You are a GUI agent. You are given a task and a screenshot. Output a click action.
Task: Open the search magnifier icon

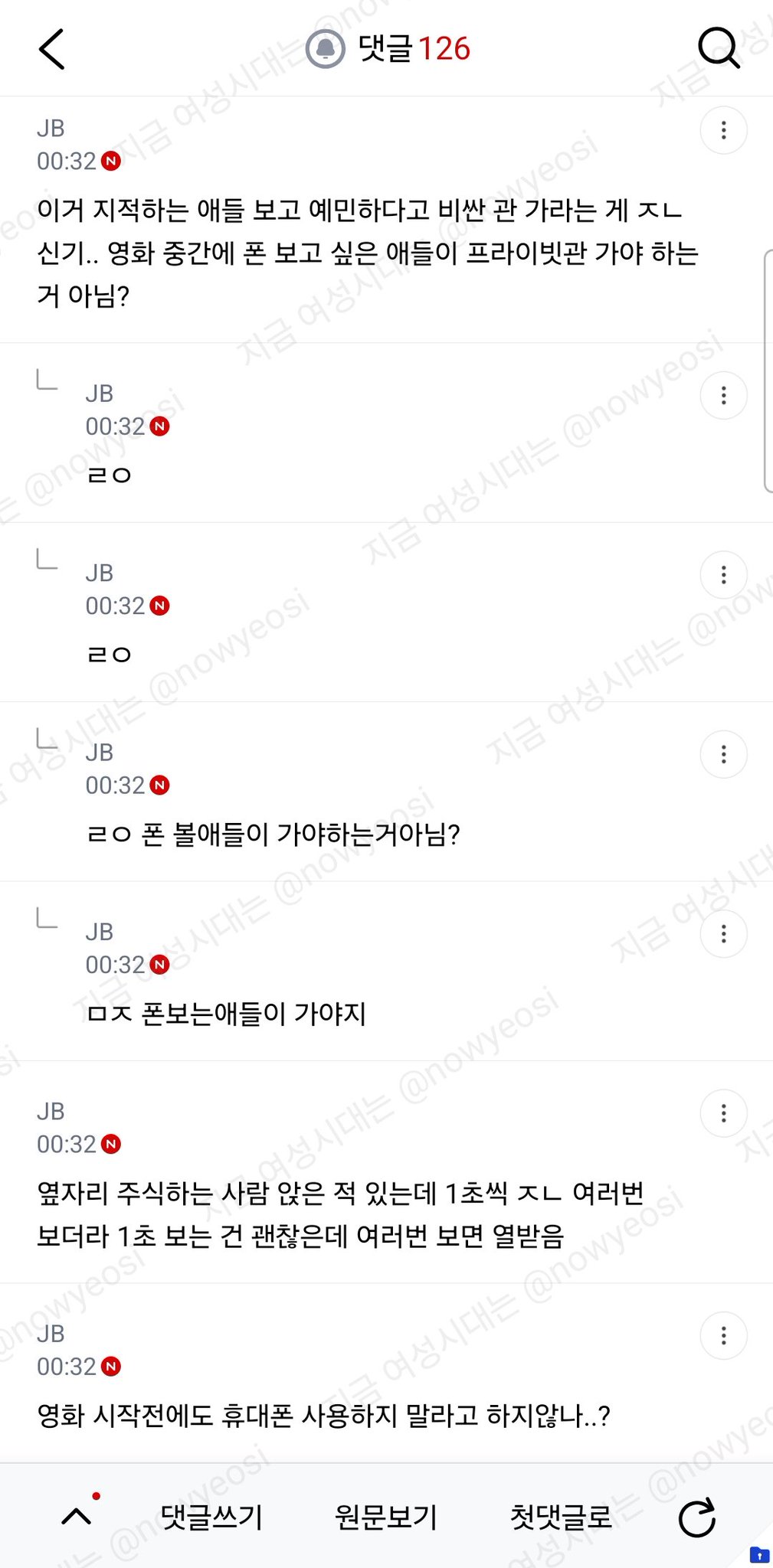click(x=719, y=49)
